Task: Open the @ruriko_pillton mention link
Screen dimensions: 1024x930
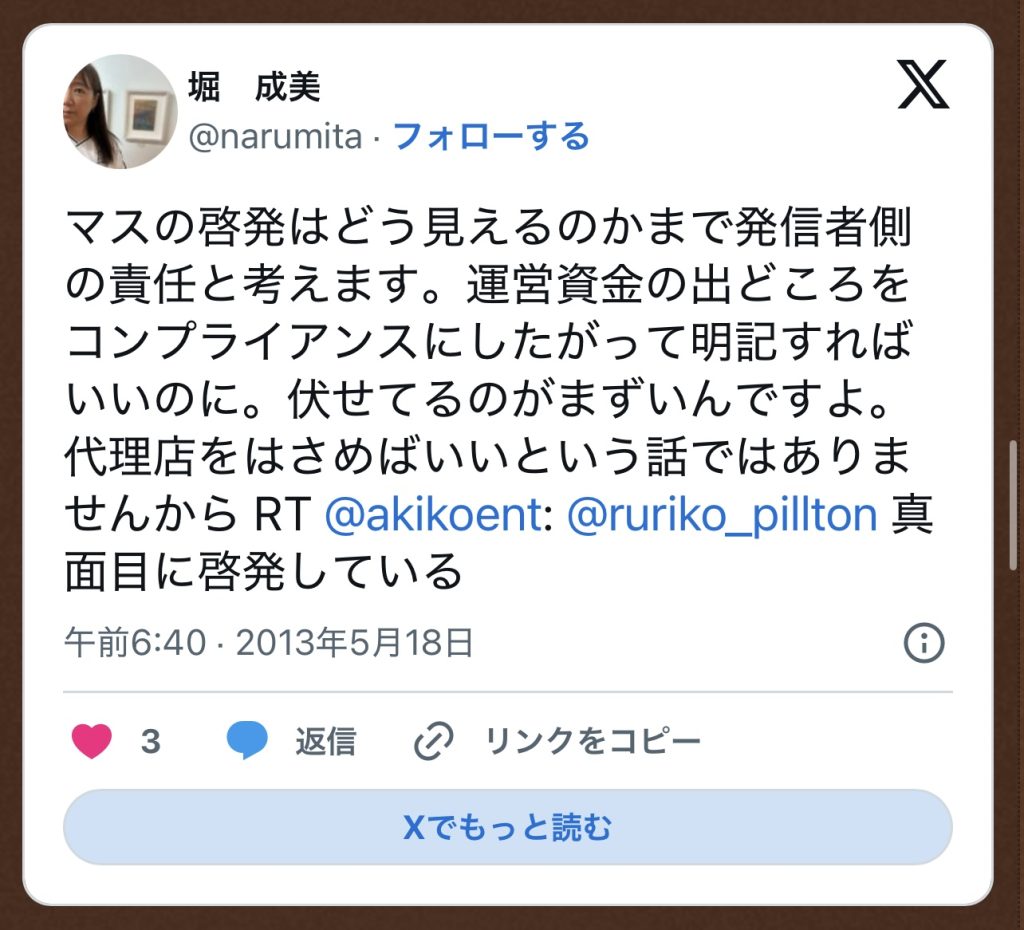Action: point(721,515)
